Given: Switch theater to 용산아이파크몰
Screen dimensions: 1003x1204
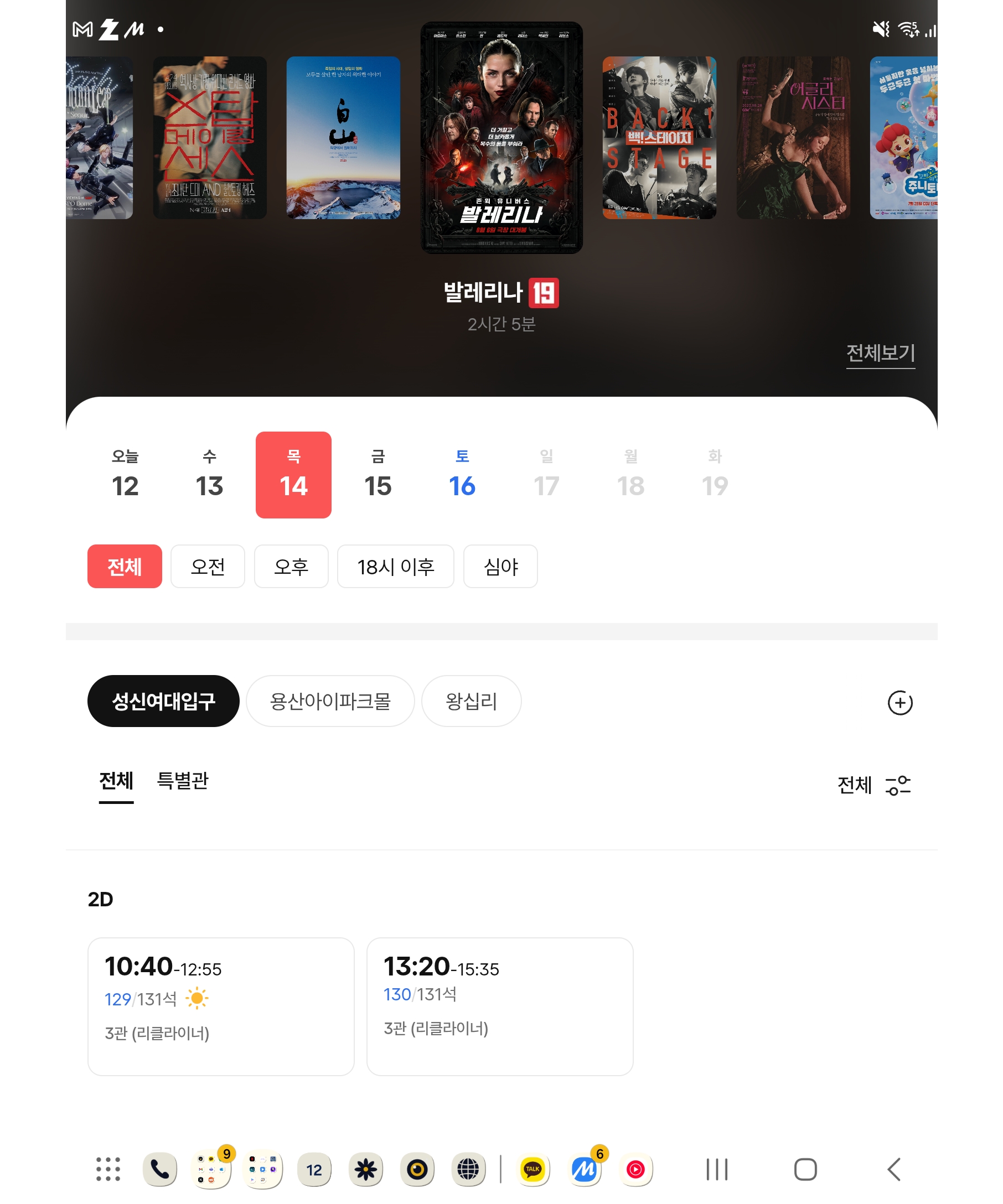Looking at the screenshot, I should pyautogui.click(x=330, y=701).
